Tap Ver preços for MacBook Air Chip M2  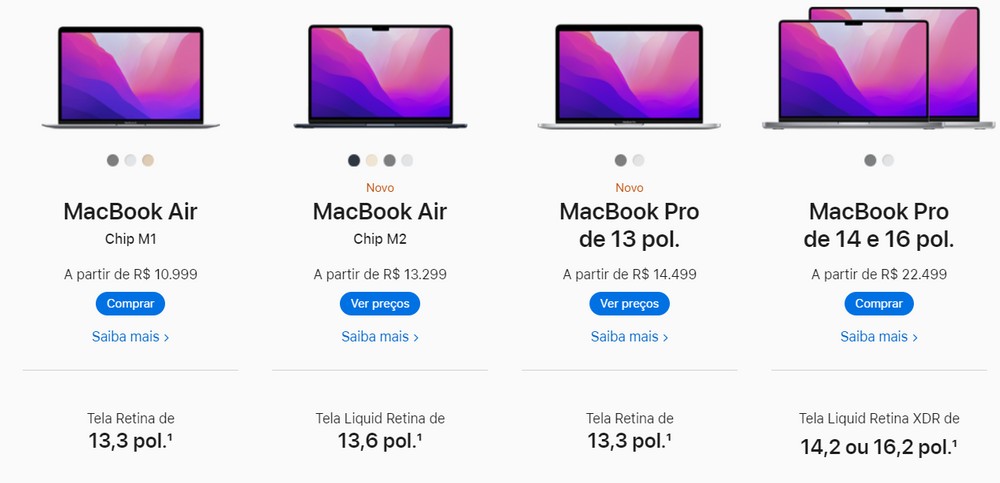(x=380, y=304)
